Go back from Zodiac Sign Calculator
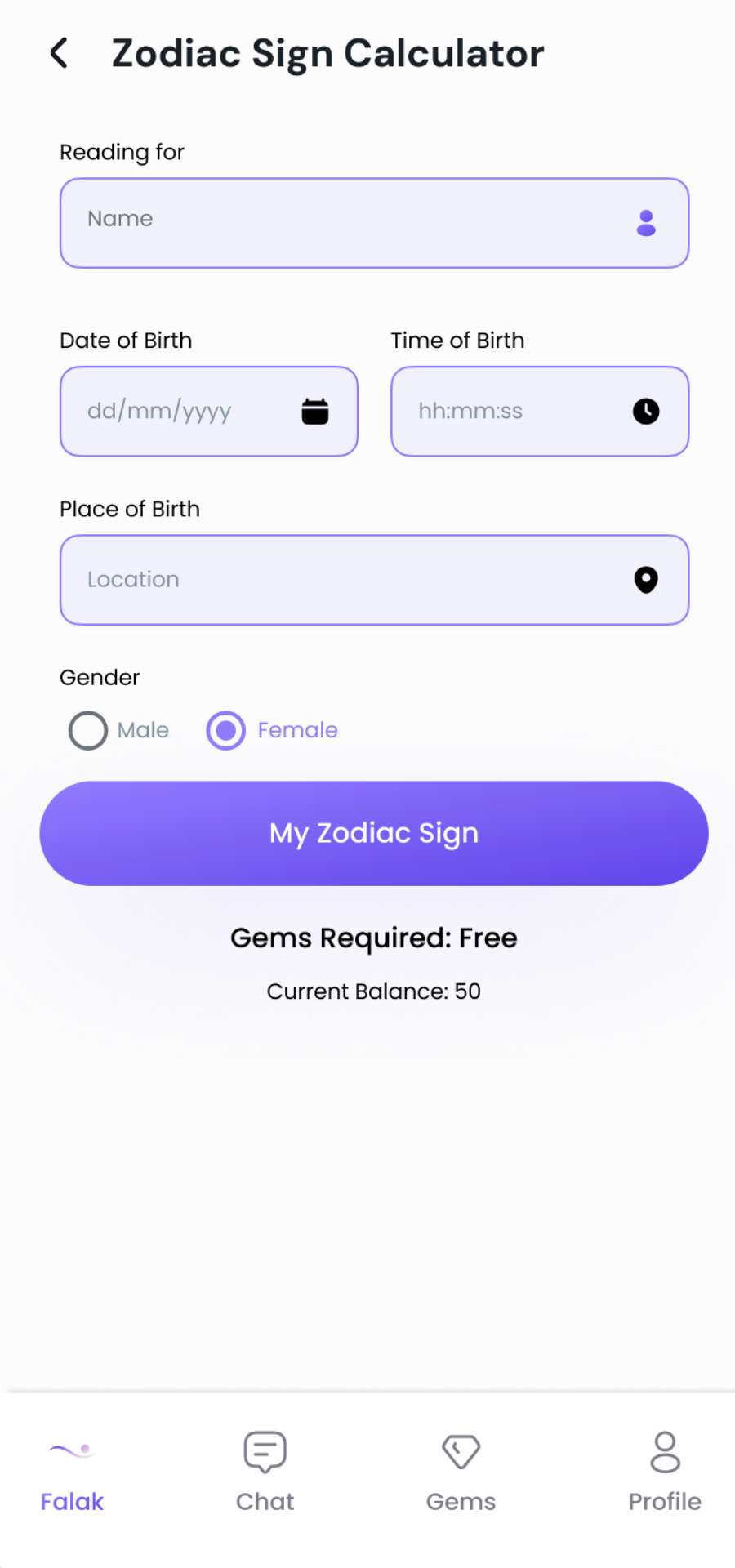The height and width of the screenshot is (1568, 735). click(x=59, y=53)
